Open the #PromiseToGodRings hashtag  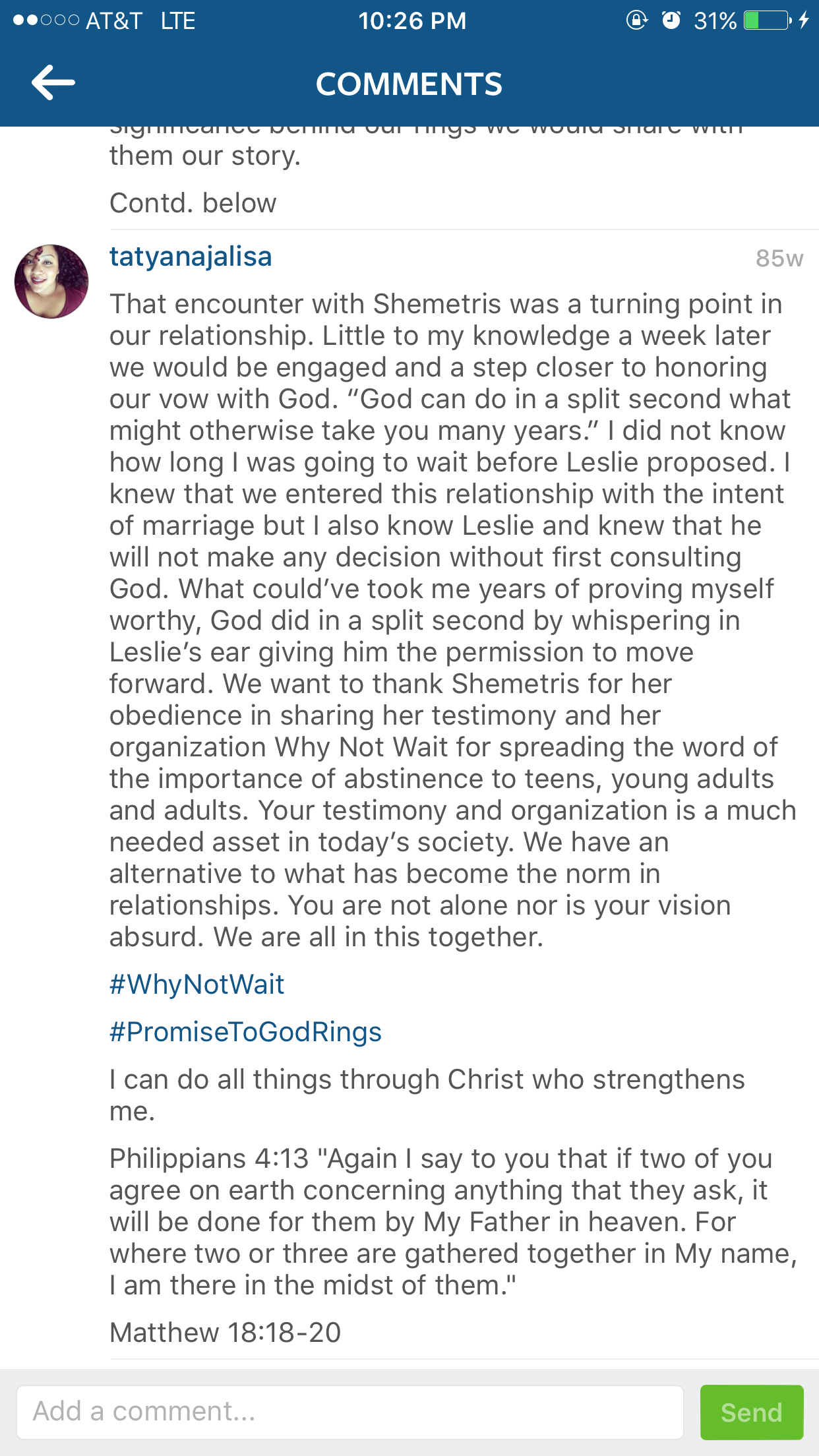pyautogui.click(x=245, y=1032)
